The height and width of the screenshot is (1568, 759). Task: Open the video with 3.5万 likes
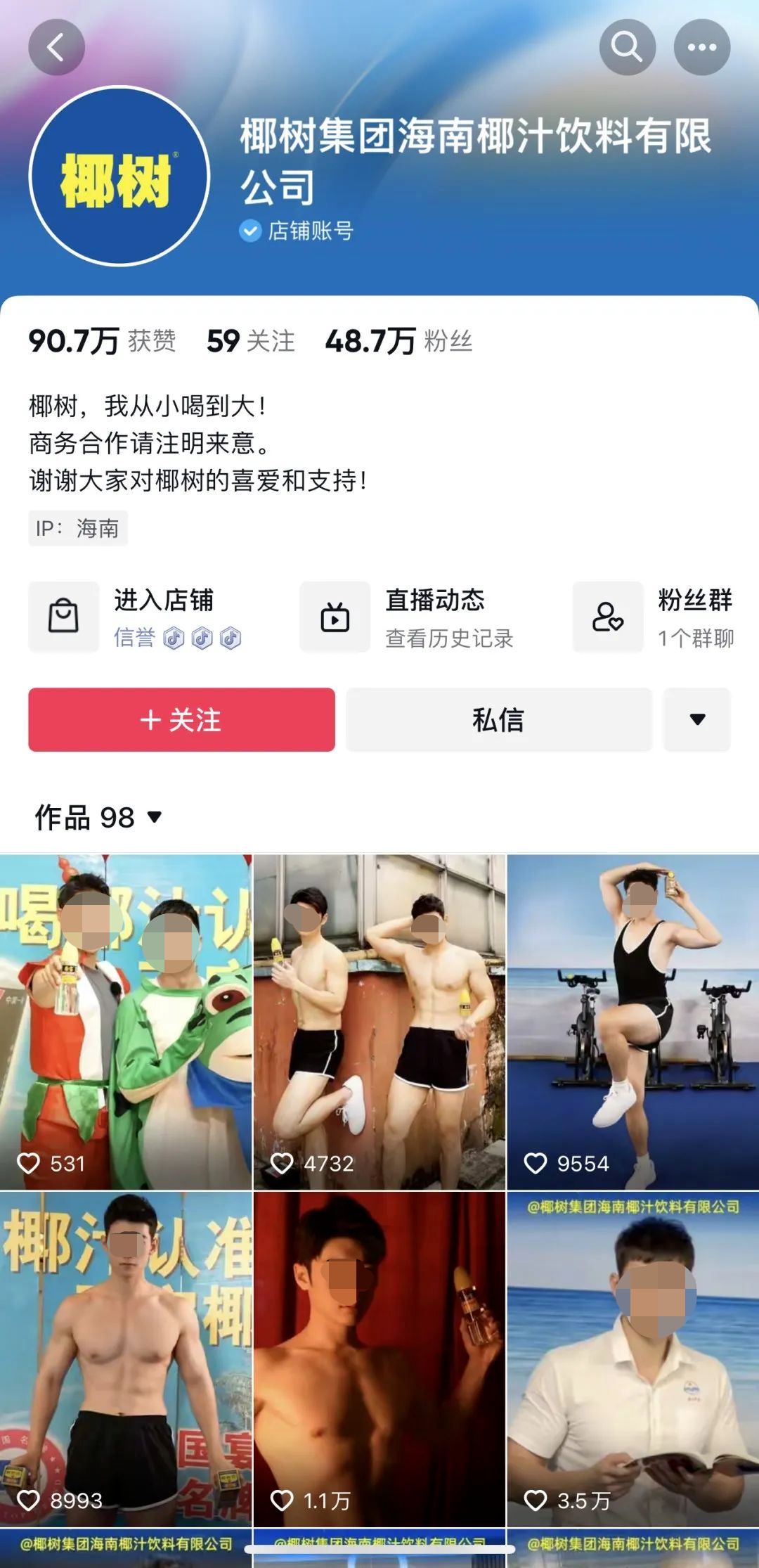click(x=632, y=1357)
